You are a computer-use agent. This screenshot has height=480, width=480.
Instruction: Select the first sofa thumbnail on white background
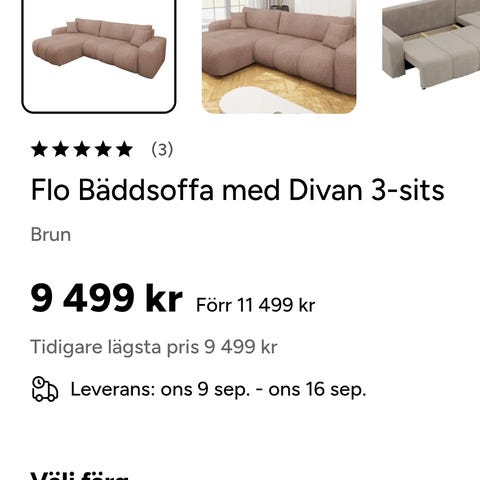coord(99,56)
